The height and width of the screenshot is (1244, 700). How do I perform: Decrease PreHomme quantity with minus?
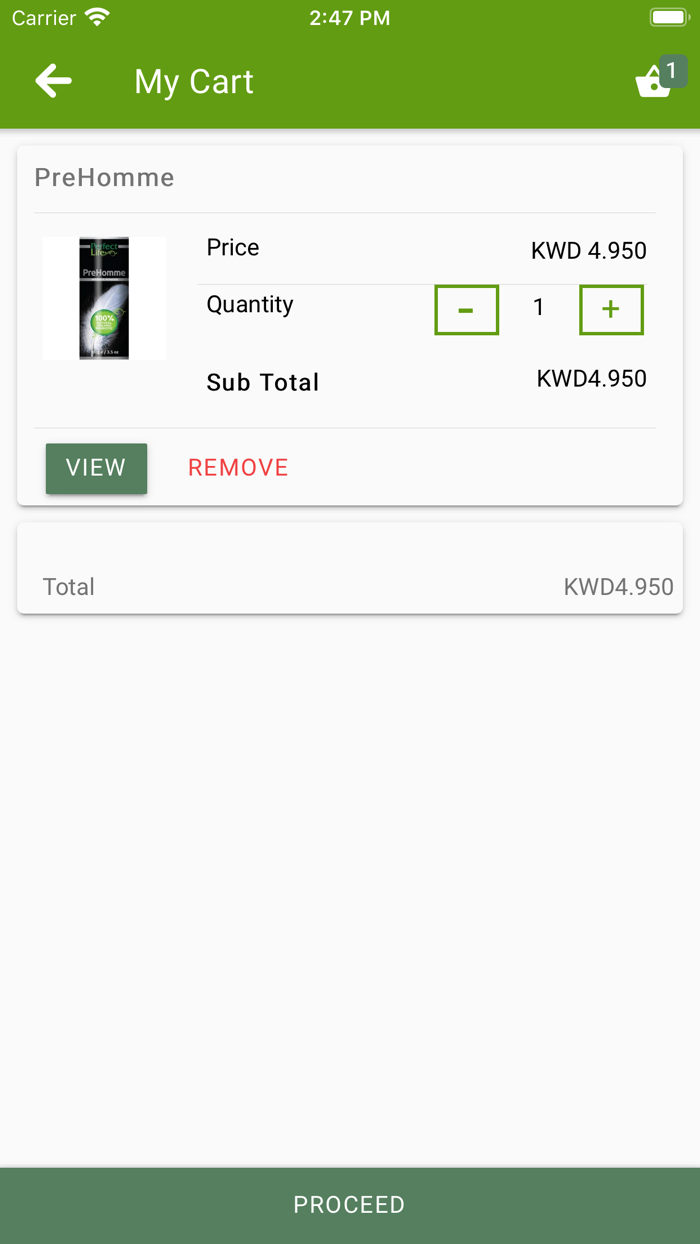[x=466, y=310]
